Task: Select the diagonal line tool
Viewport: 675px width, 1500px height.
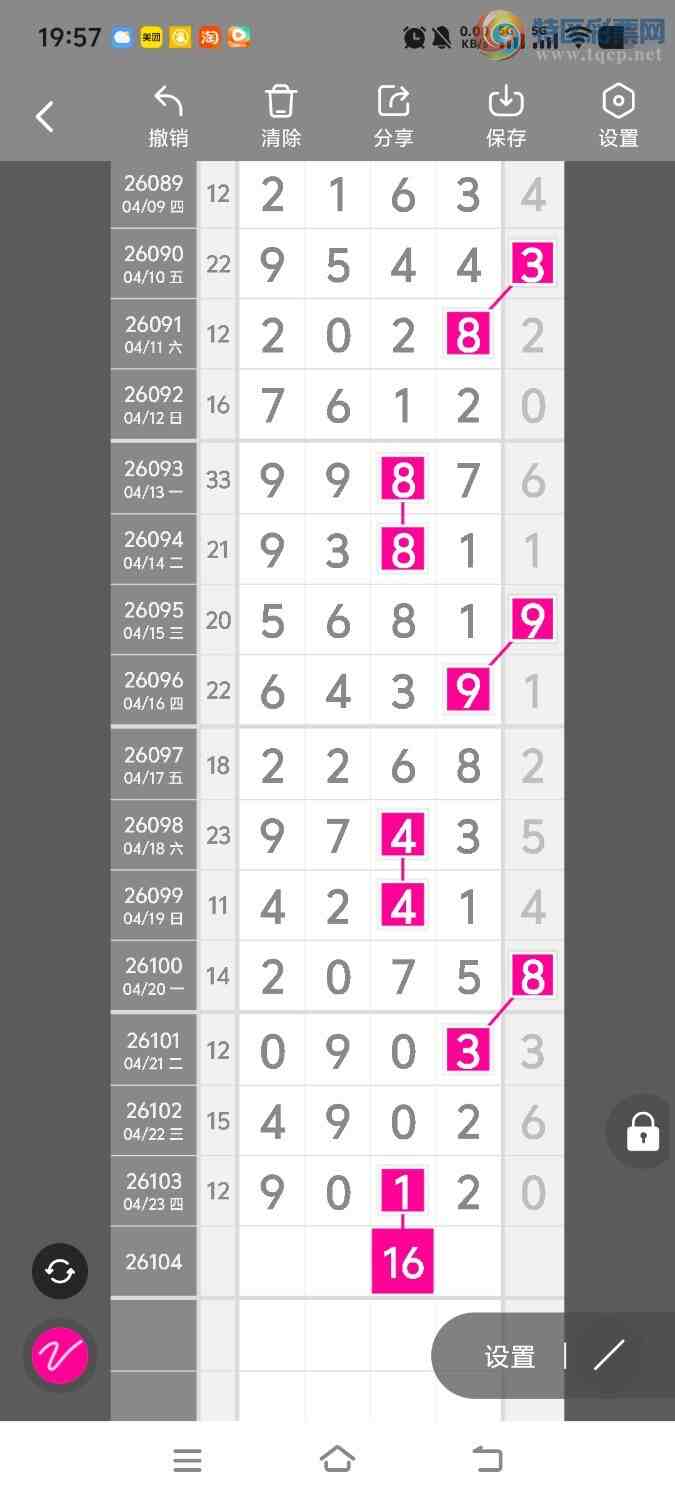Action: tap(608, 1356)
